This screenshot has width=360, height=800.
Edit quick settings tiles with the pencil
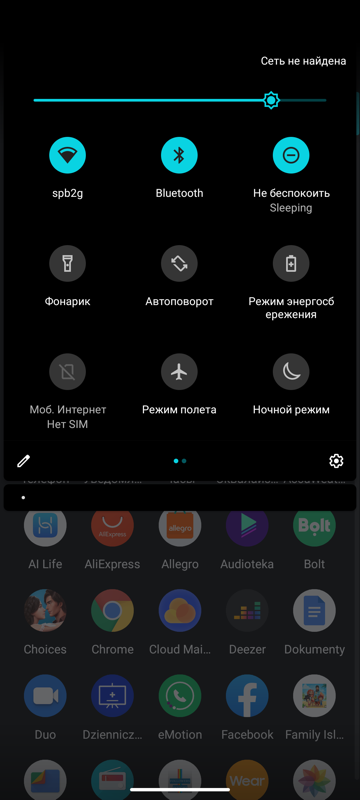coord(23,461)
